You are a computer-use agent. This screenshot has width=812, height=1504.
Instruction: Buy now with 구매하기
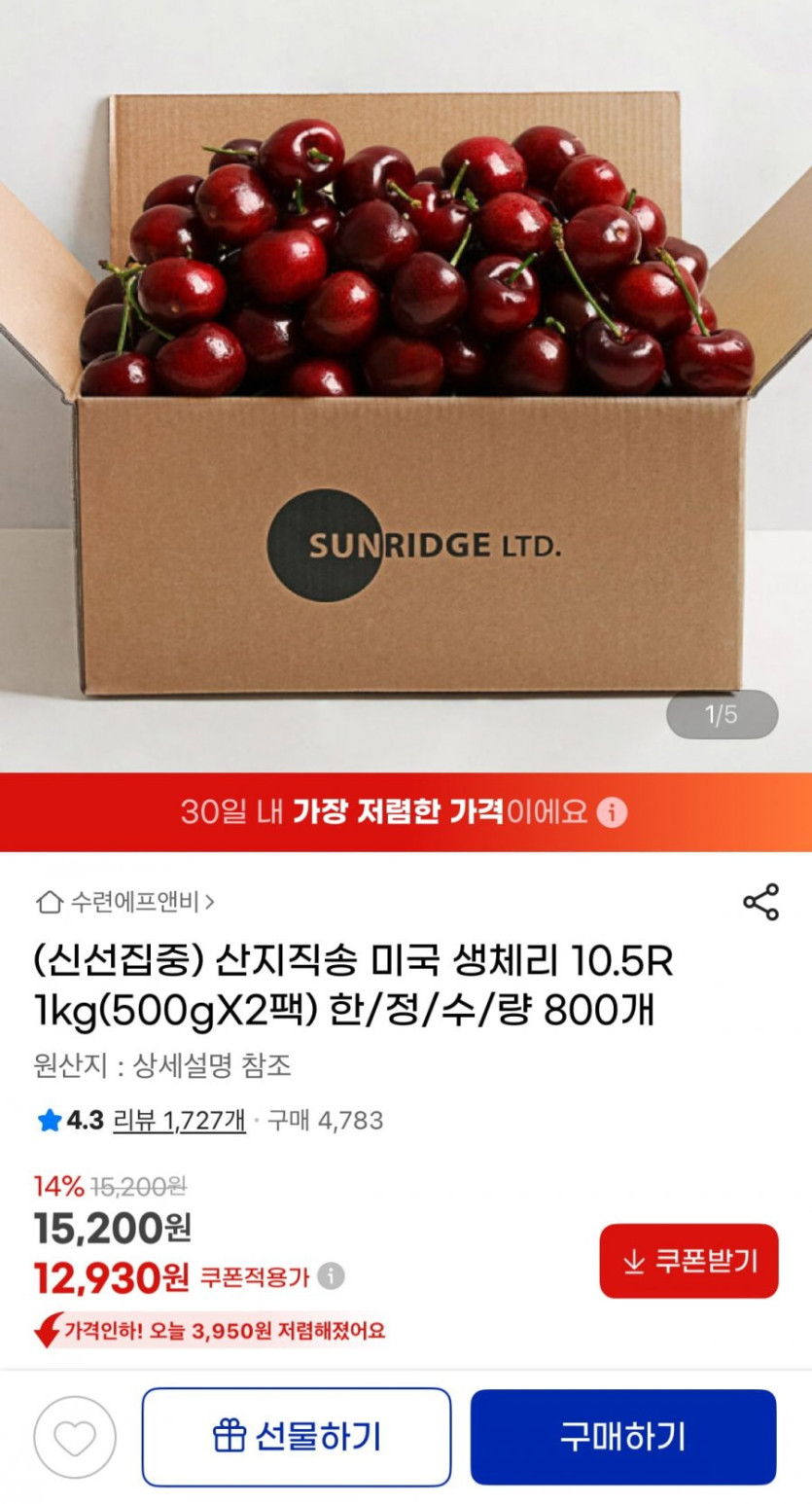point(623,1437)
